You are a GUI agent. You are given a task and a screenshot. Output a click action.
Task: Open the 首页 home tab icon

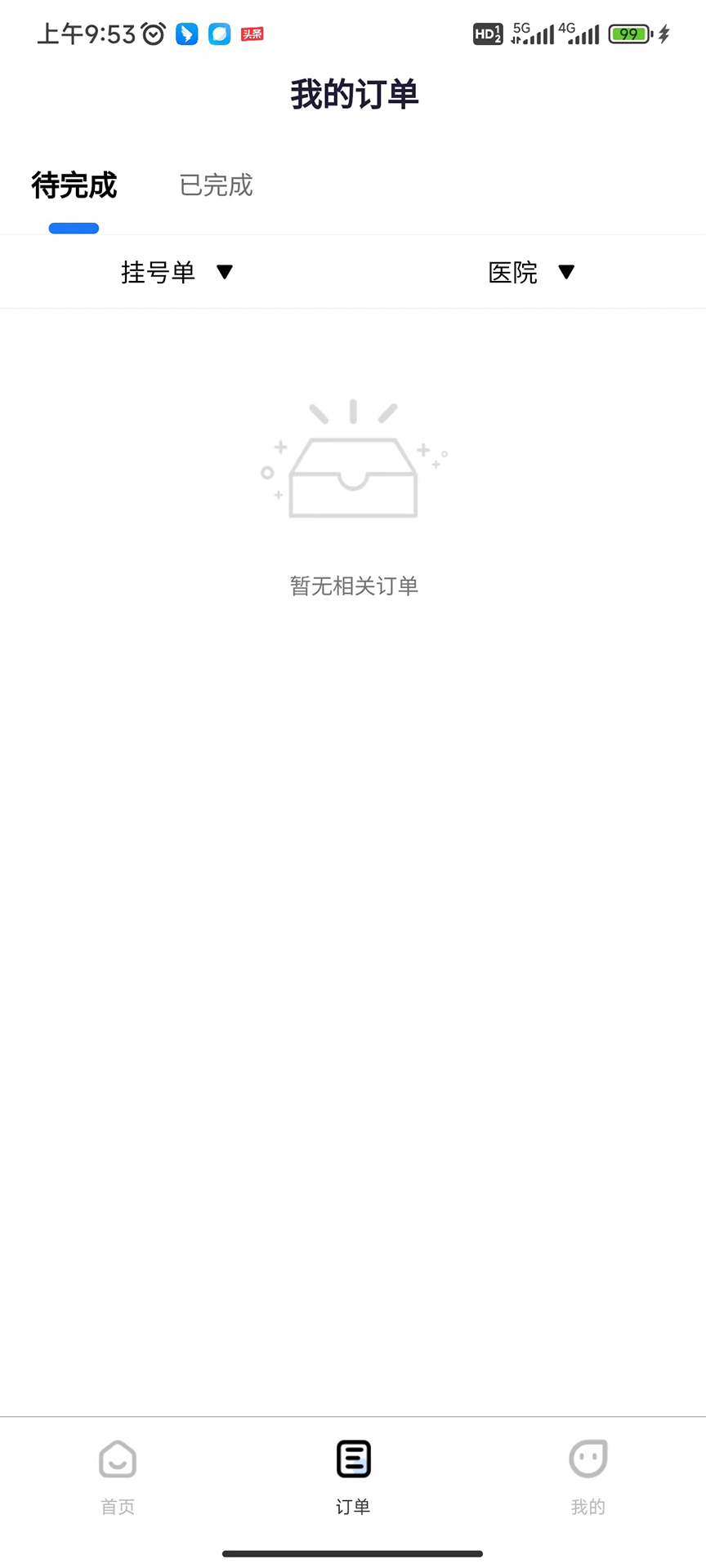click(x=117, y=1459)
